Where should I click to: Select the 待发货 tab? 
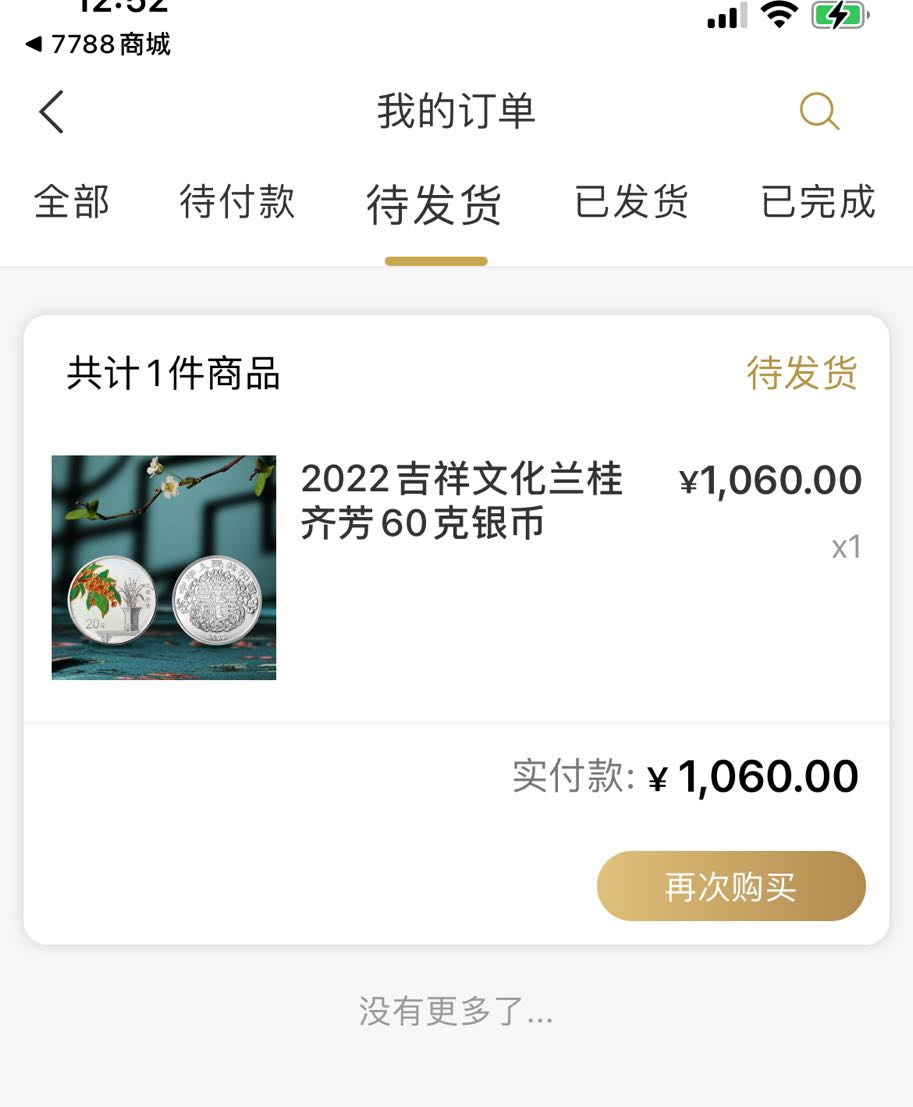coord(435,205)
